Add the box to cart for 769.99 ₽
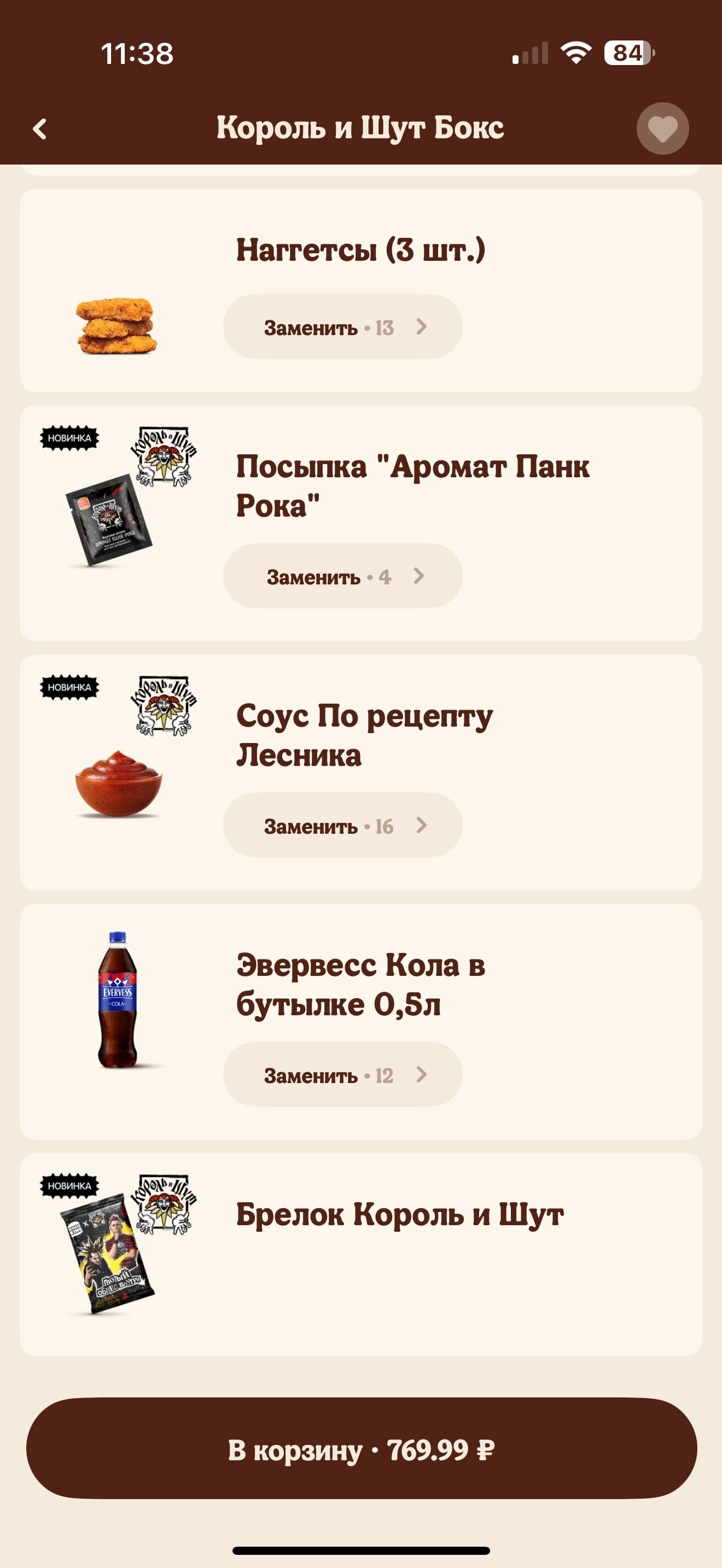Screen dimensions: 722x1568 coord(361,1449)
